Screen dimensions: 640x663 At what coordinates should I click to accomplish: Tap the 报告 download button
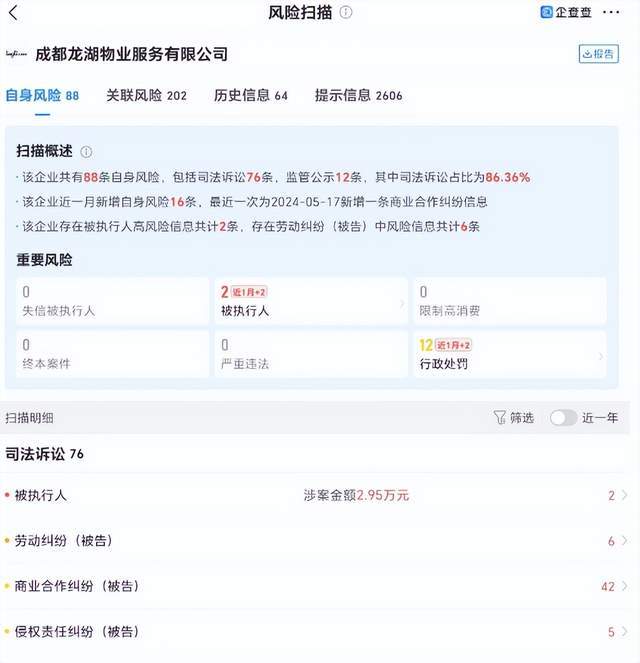tap(598, 54)
